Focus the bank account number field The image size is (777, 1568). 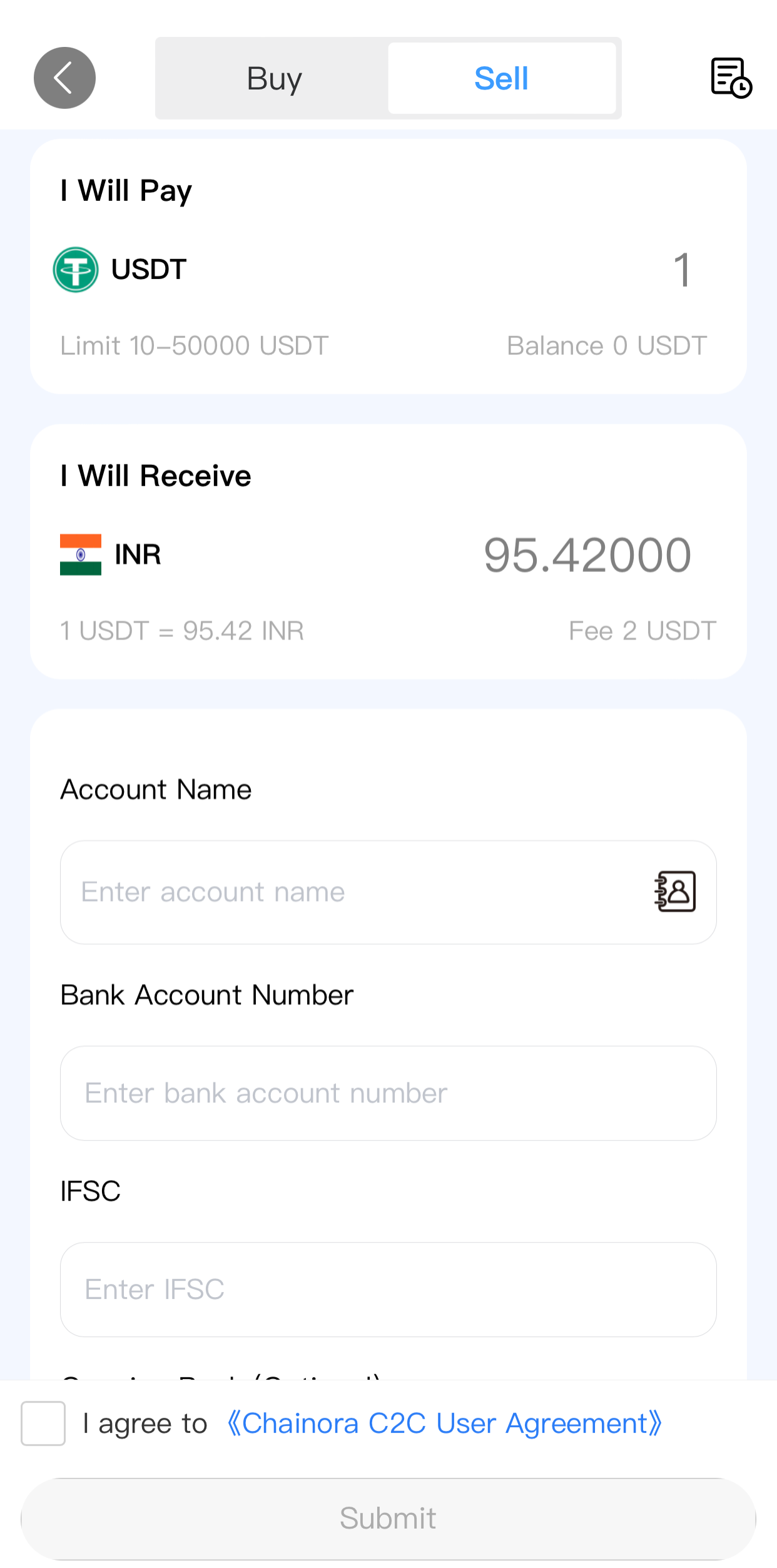click(x=388, y=1093)
